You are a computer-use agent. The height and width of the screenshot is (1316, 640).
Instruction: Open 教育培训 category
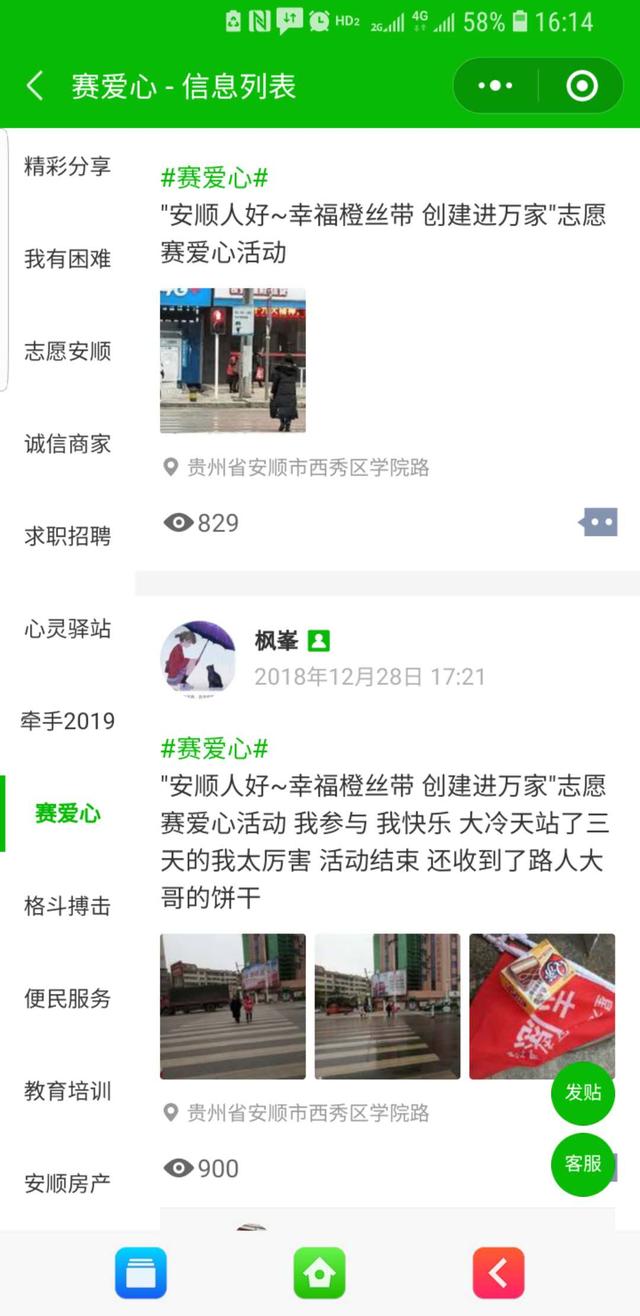[68, 1092]
